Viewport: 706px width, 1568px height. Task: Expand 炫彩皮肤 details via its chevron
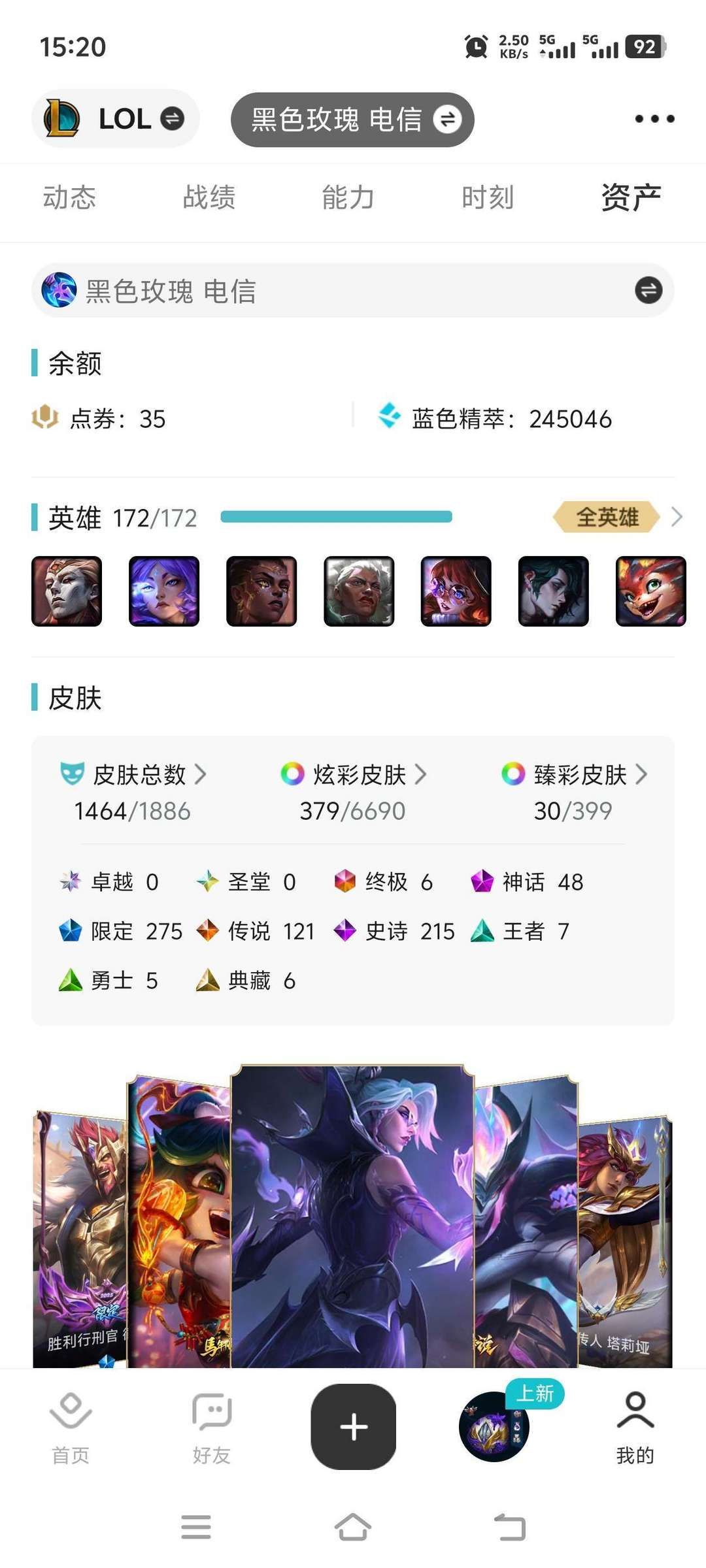pyautogui.click(x=424, y=775)
